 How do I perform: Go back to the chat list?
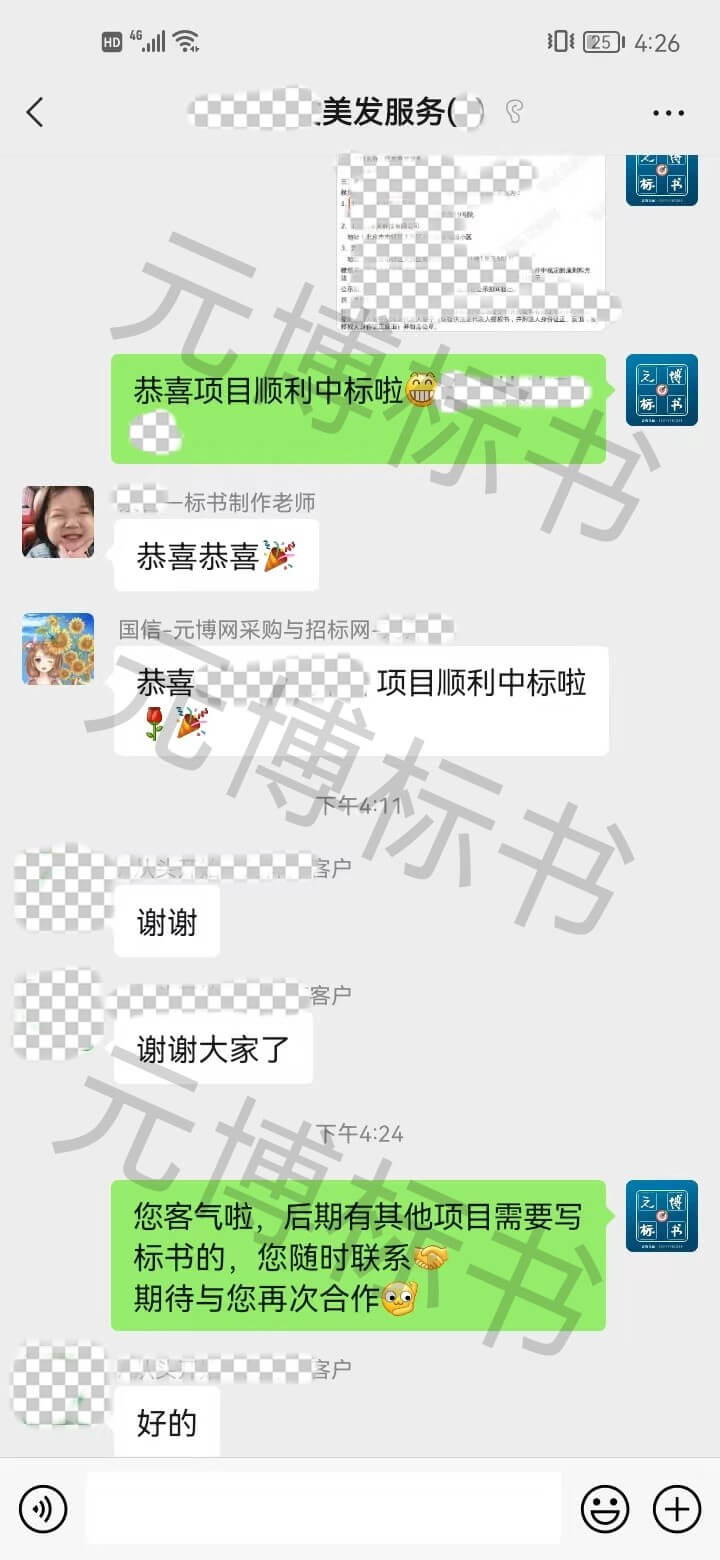point(35,112)
